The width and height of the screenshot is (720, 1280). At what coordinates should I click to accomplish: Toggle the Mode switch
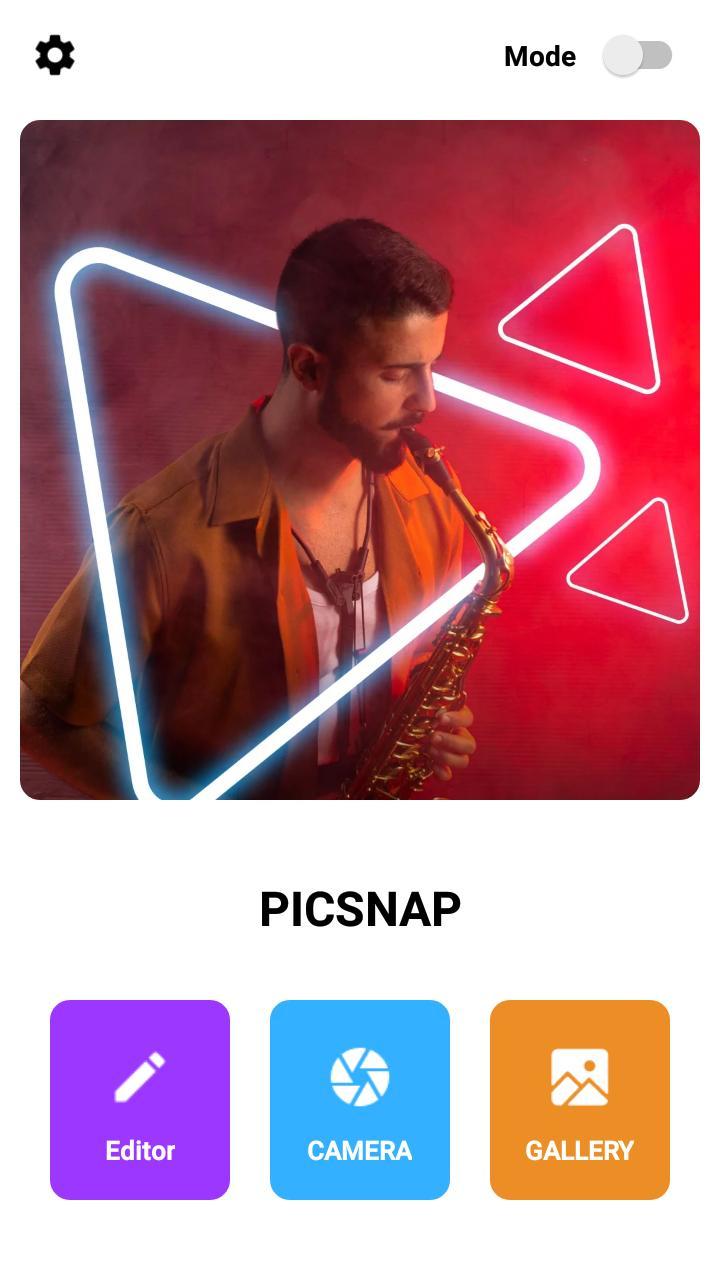pyautogui.click(x=638, y=55)
